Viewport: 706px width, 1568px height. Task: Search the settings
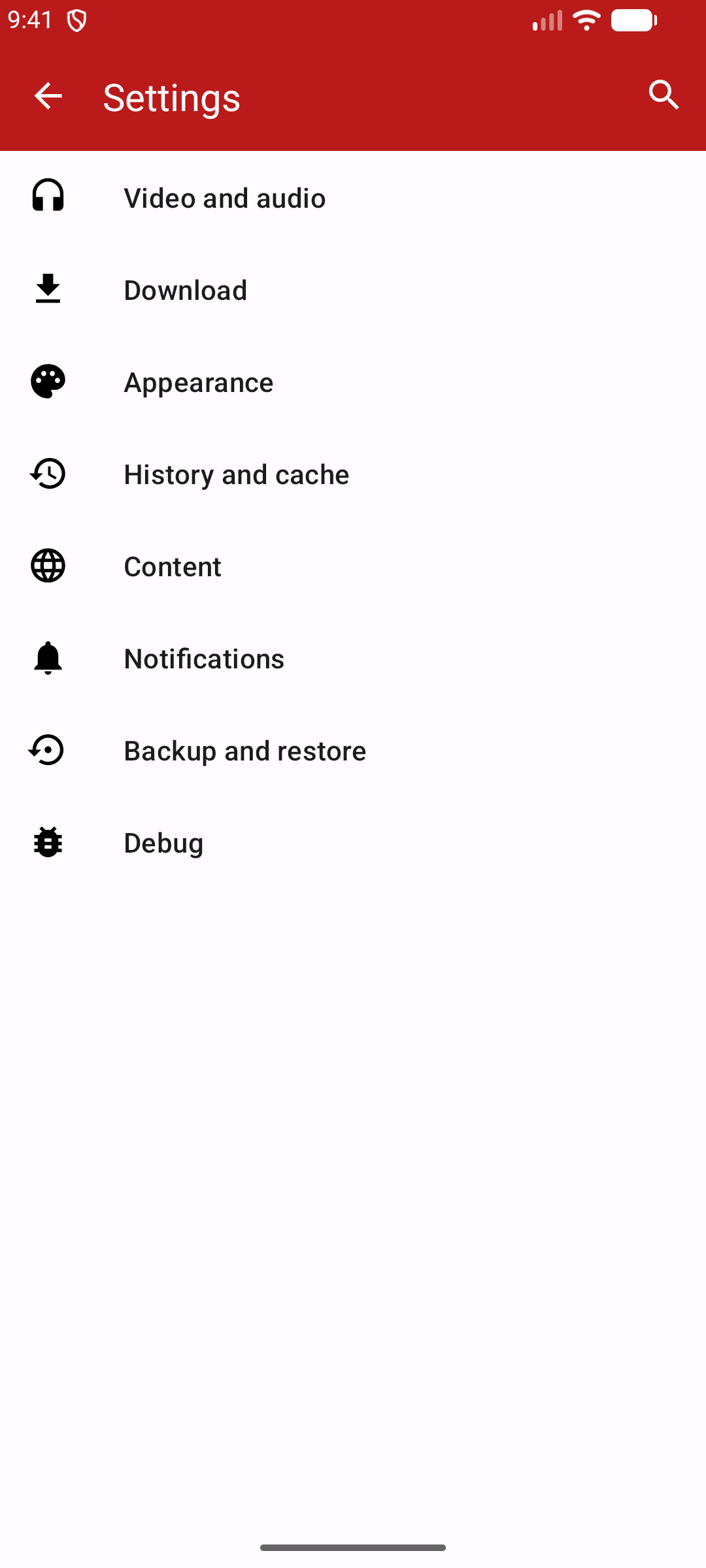tap(664, 95)
